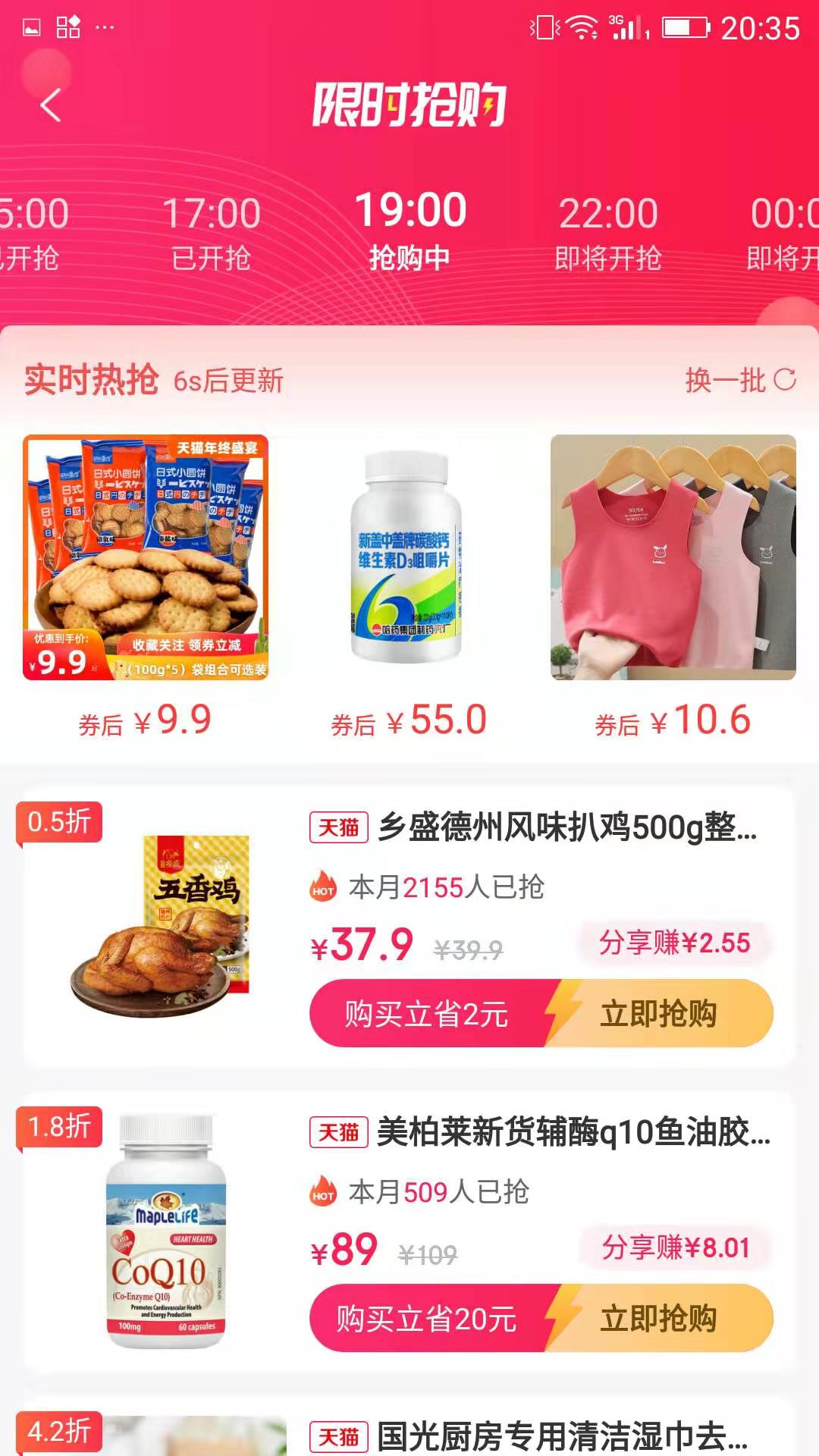This screenshot has height=1456, width=819.
Task: Open the ¥9.9 Japanese biscuits deal
Action: click(146, 557)
